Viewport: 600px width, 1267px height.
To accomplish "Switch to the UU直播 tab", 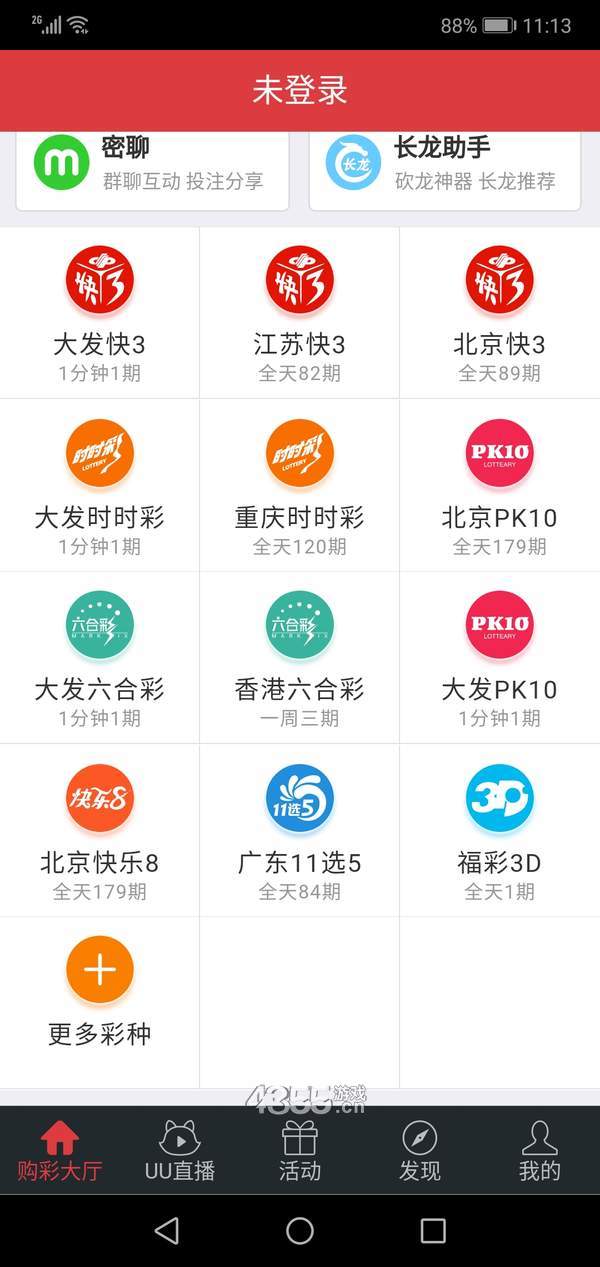I will [x=180, y=1150].
